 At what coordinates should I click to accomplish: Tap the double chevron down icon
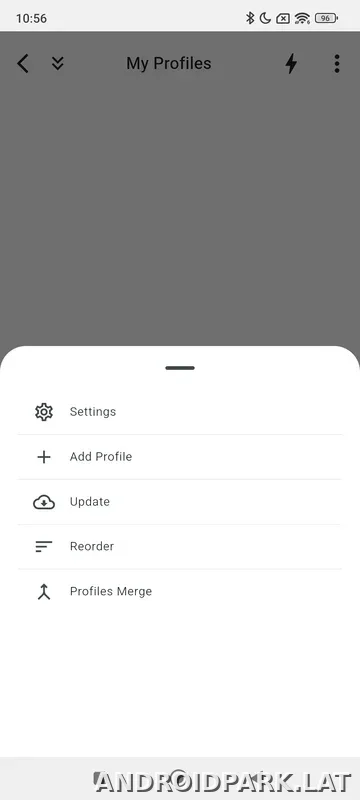tap(58, 63)
